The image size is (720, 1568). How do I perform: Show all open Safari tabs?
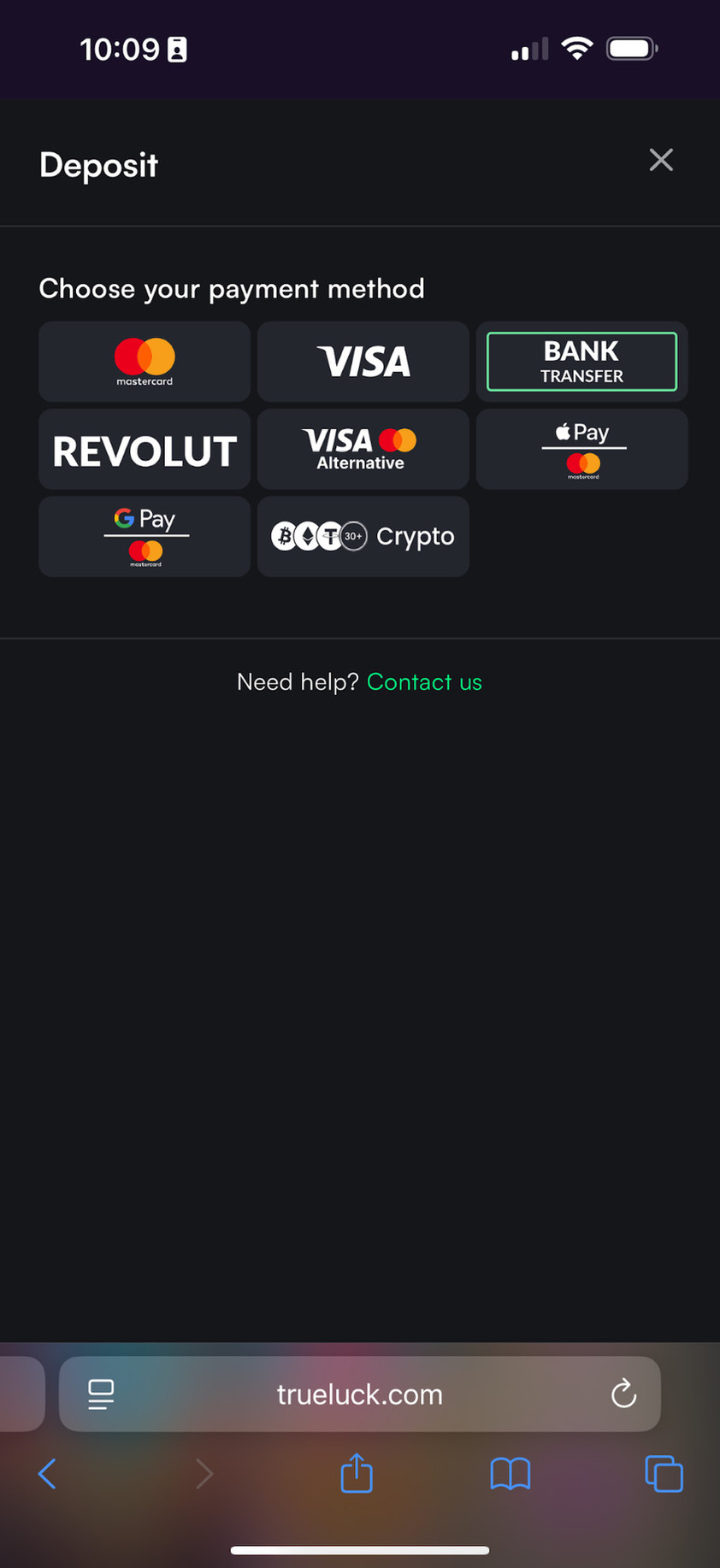[x=664, y=1473]
